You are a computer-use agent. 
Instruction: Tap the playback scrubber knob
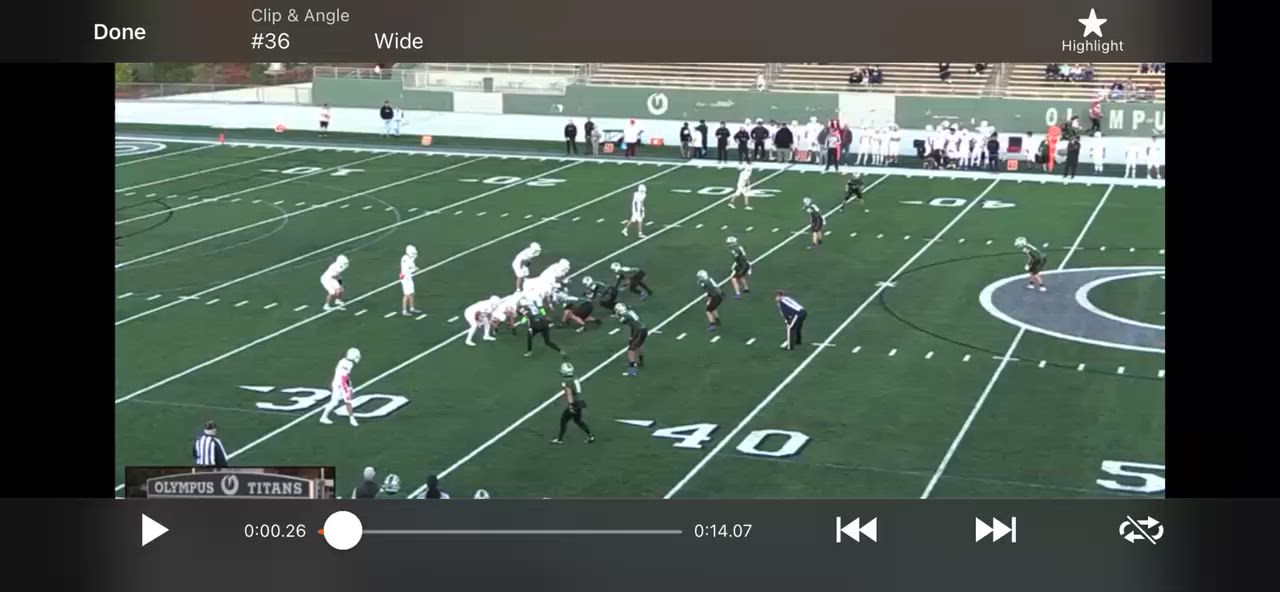(x=342, y=531)
